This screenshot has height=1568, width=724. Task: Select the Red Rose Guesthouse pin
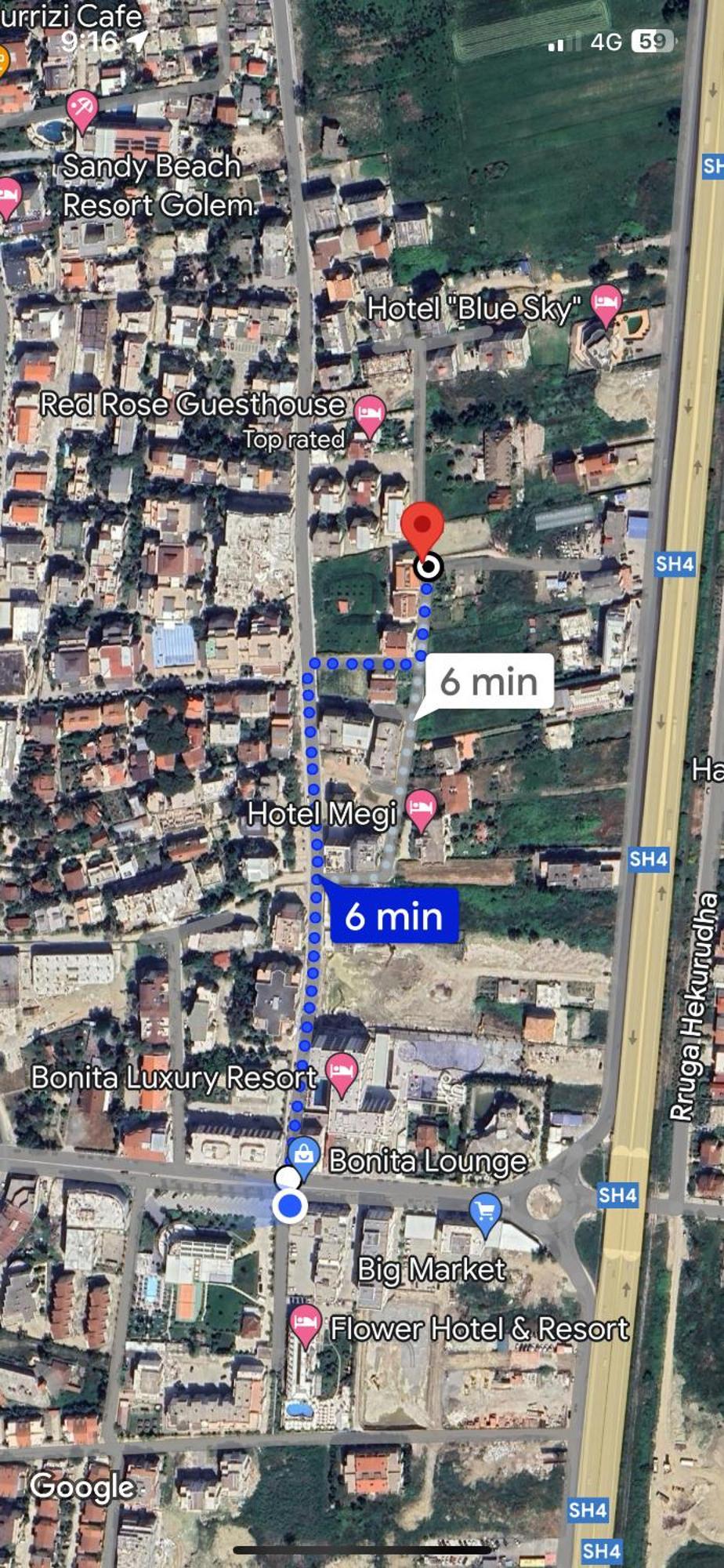click(x=370, y=413)
